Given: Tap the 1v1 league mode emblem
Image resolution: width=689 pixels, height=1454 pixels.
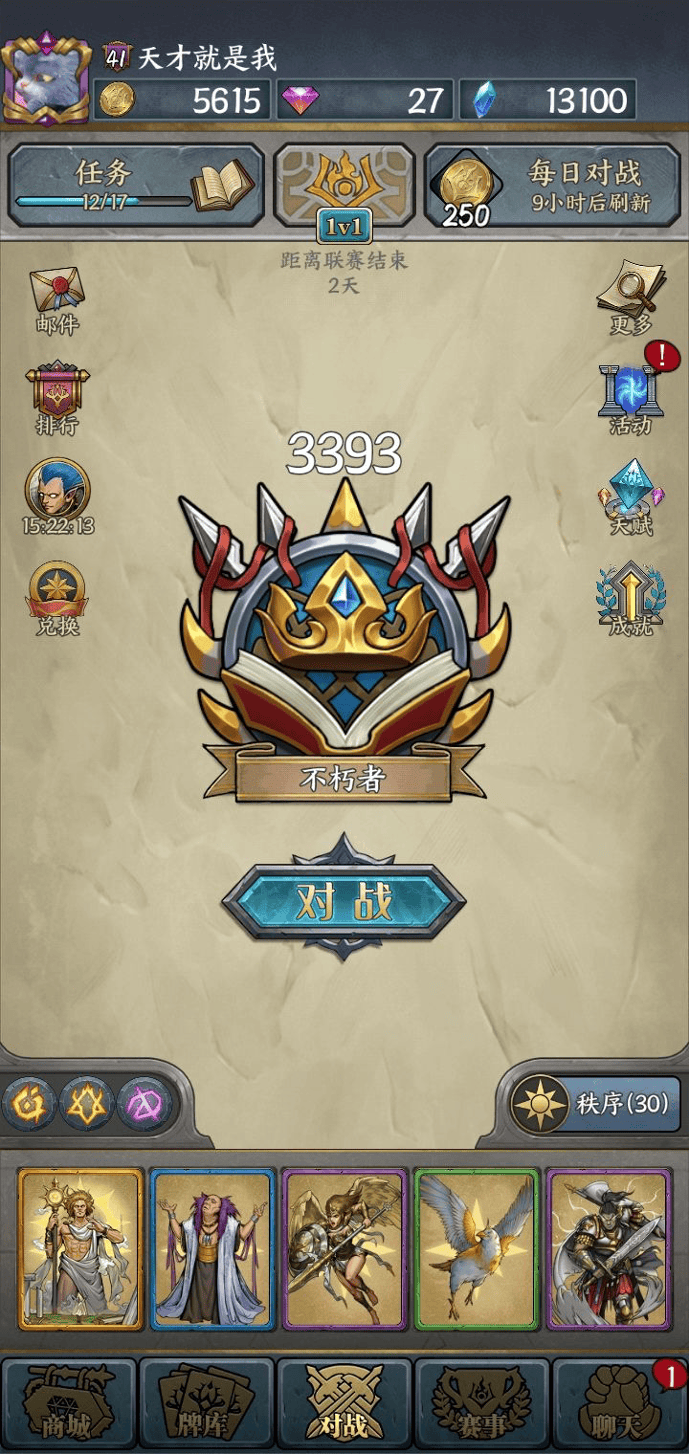Looking at the screenshot, I should tap(343, 190).
